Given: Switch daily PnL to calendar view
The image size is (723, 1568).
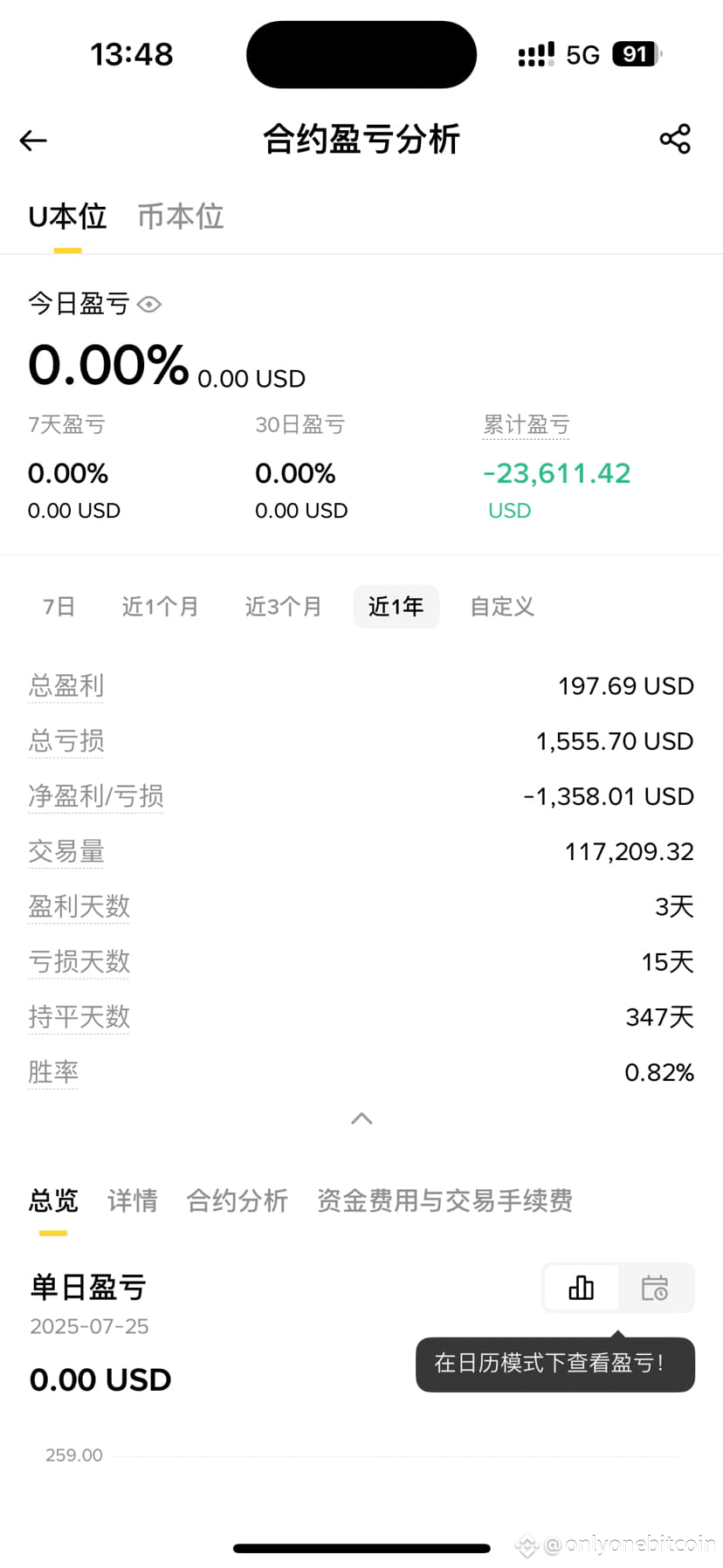Looking at the screenshot, I should (655, 1288).
